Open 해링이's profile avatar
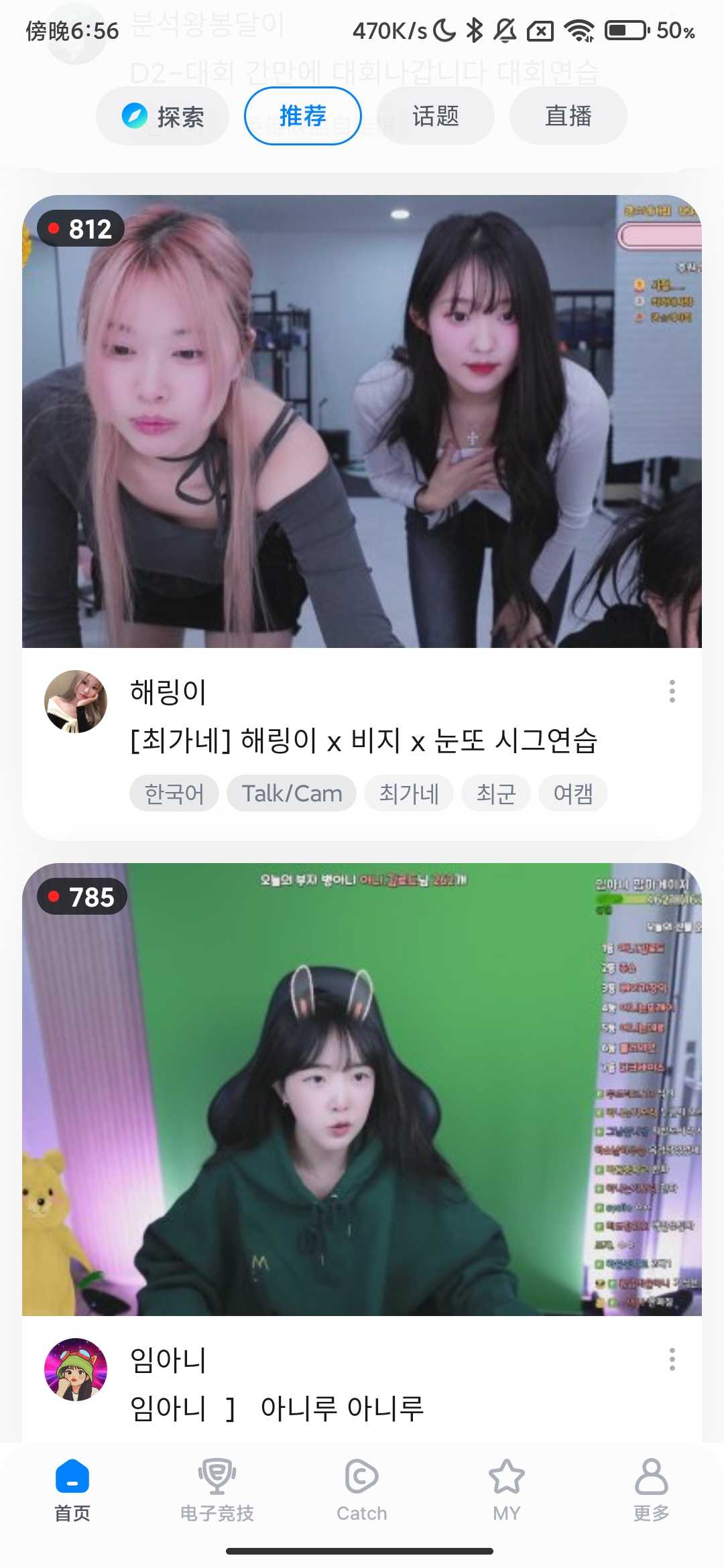The image size is (724, 1568). 76,700
